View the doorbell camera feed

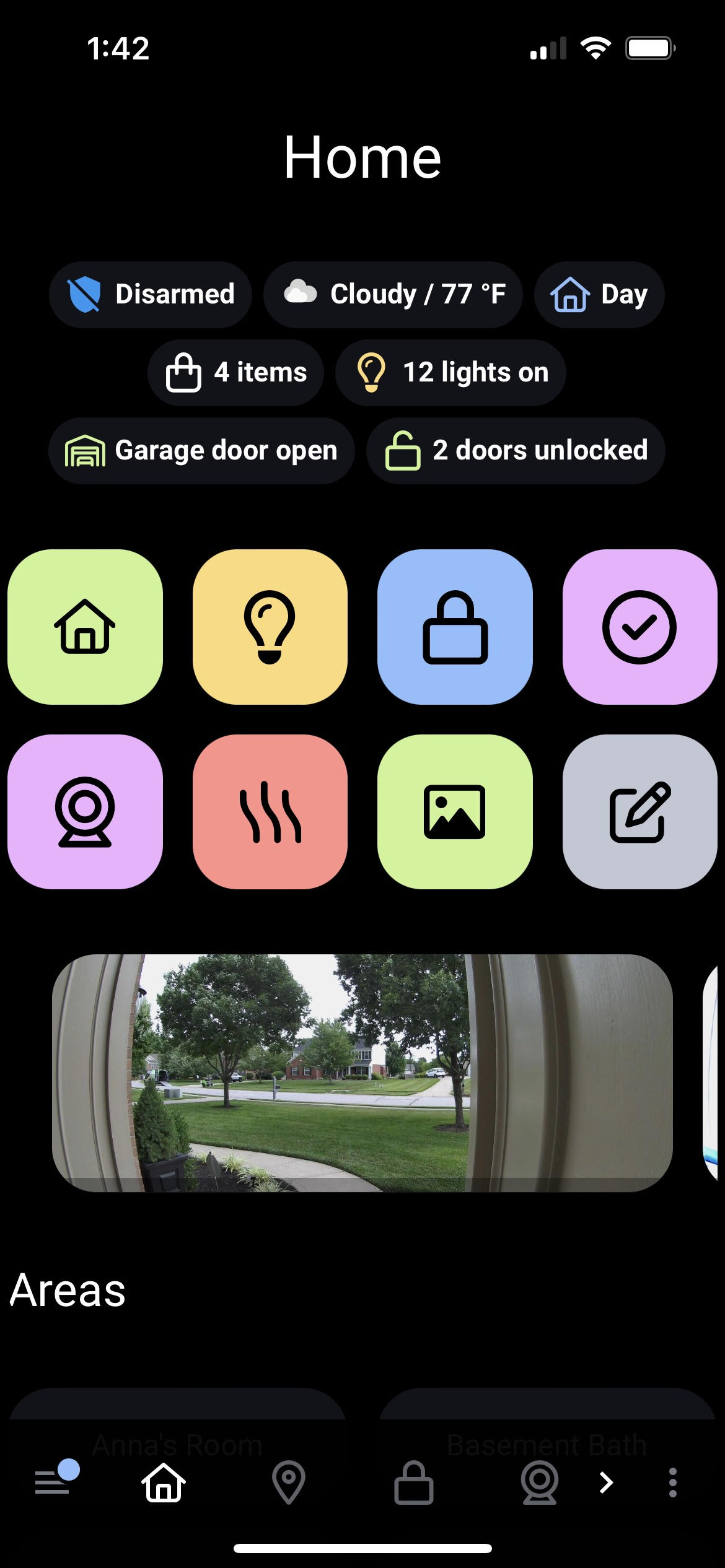362,1073
